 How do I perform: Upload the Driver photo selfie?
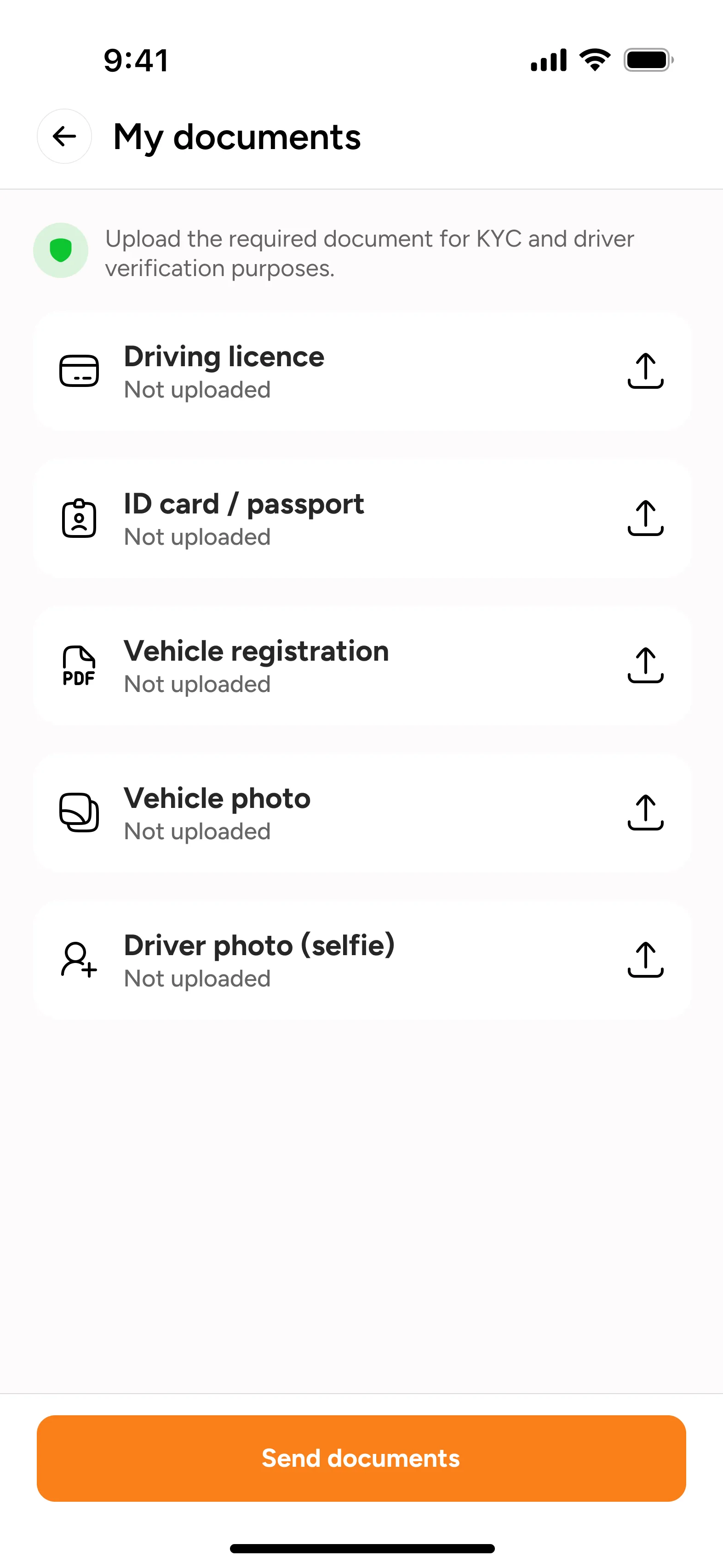pos(645,961)
